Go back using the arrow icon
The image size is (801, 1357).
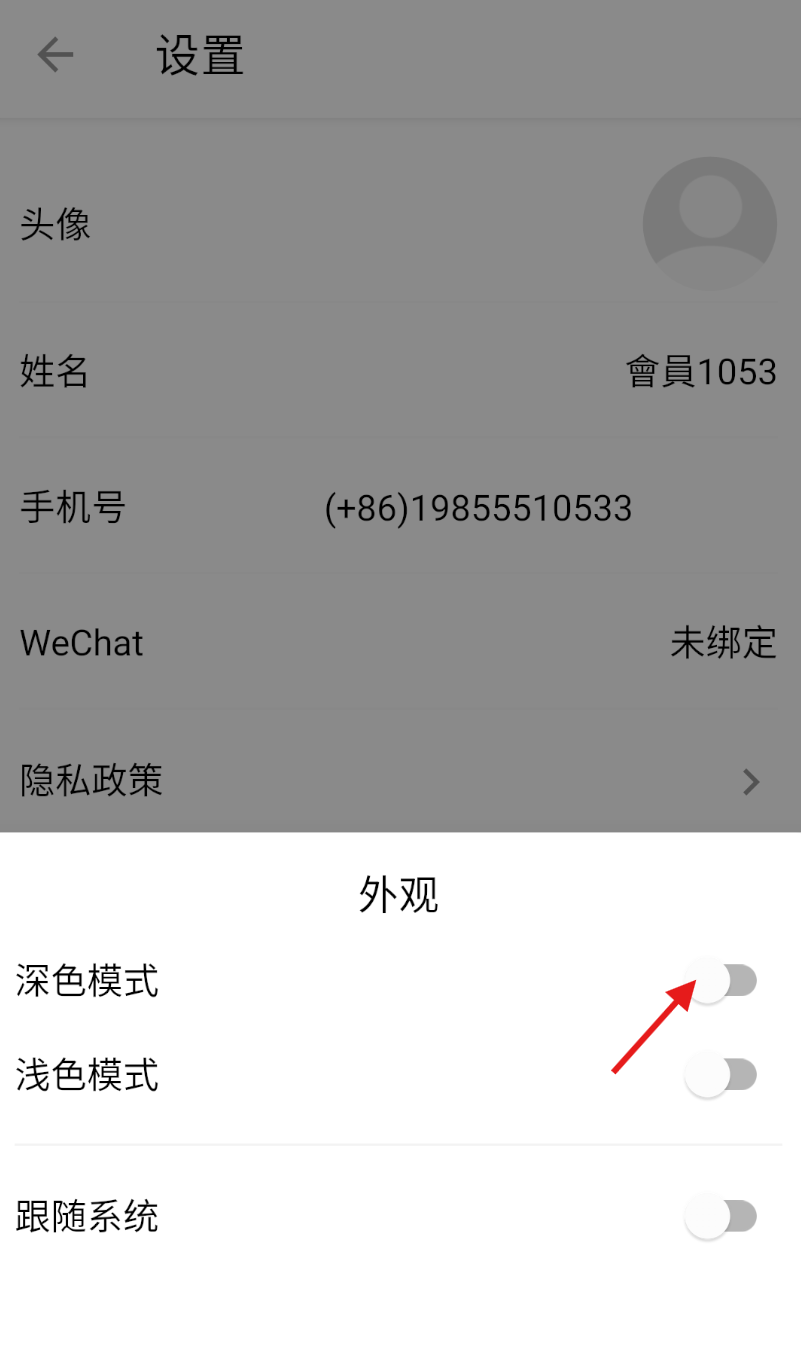tap(56, 55)
